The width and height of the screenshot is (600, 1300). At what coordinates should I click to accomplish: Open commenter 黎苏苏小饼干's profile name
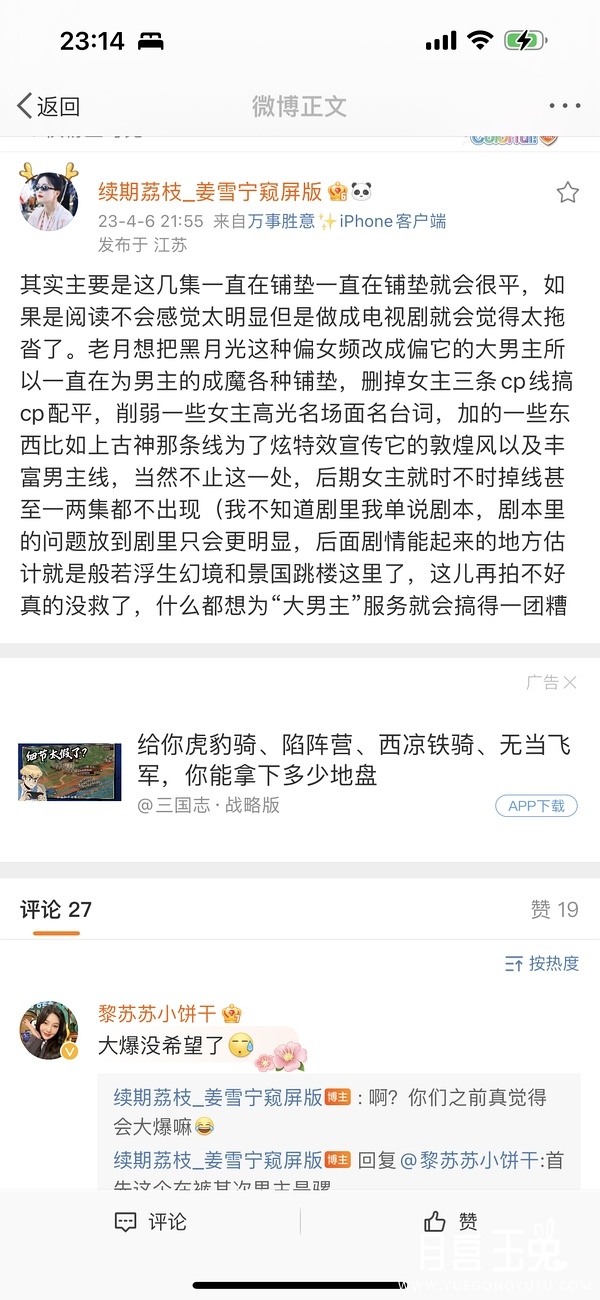pos(157,1014)
